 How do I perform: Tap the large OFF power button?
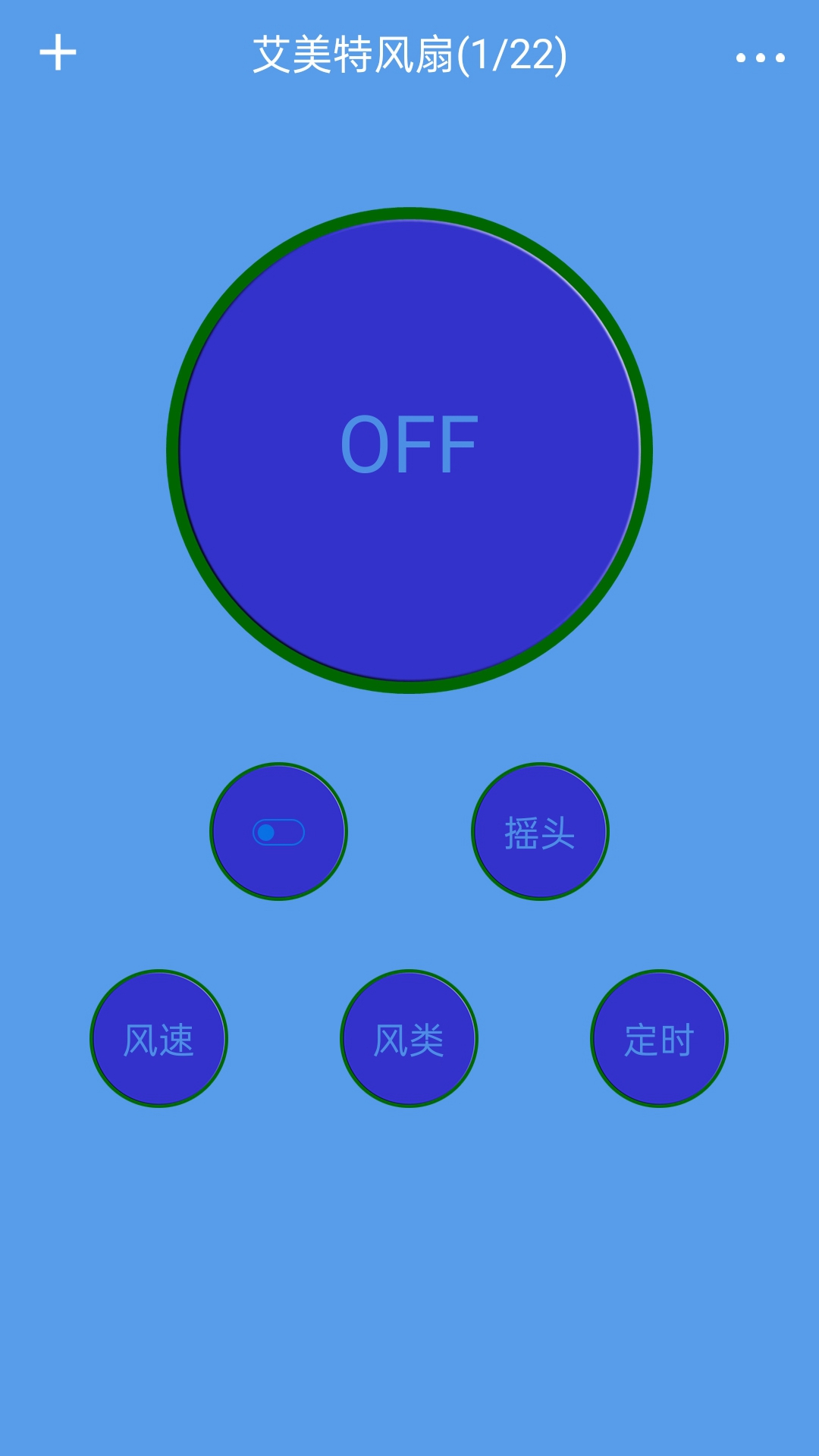pyautogui.click(x=409, y=450)
